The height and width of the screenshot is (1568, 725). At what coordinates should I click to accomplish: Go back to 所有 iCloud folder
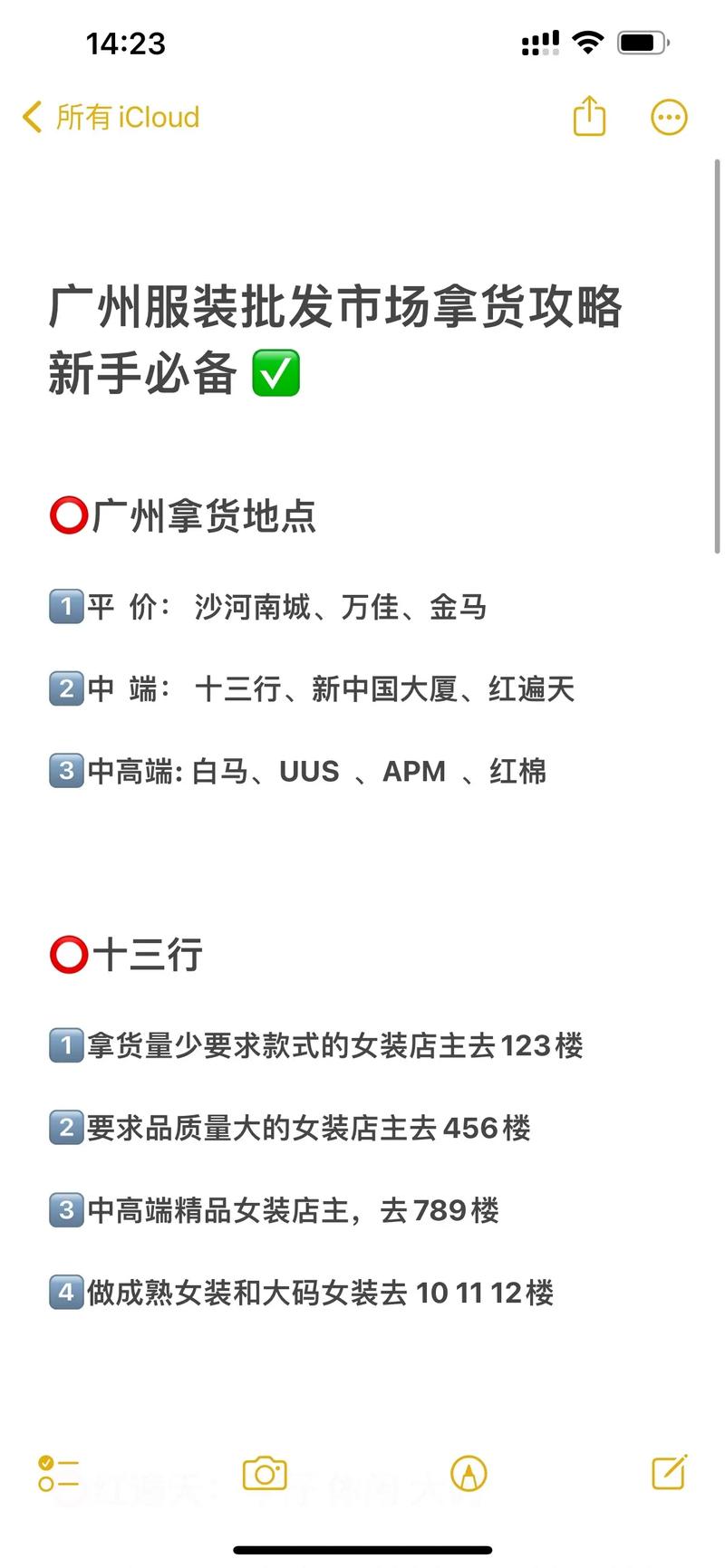coord(111,117)
